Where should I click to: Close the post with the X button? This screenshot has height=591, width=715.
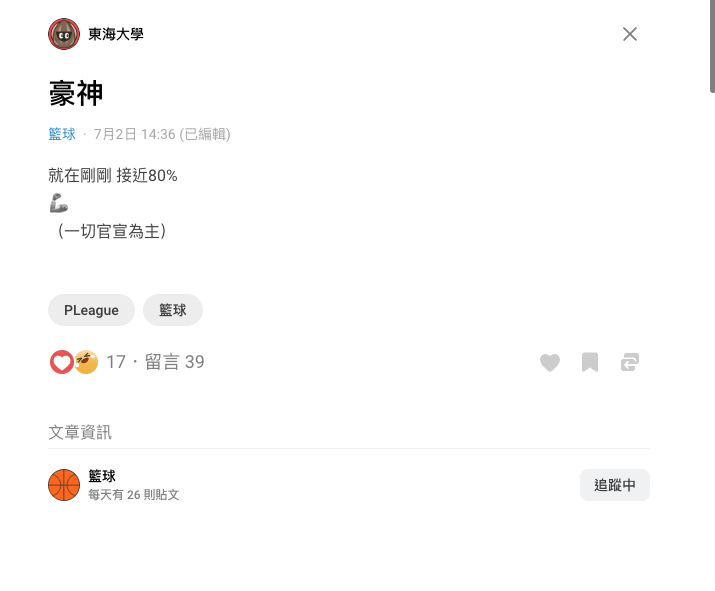[630, 34]
